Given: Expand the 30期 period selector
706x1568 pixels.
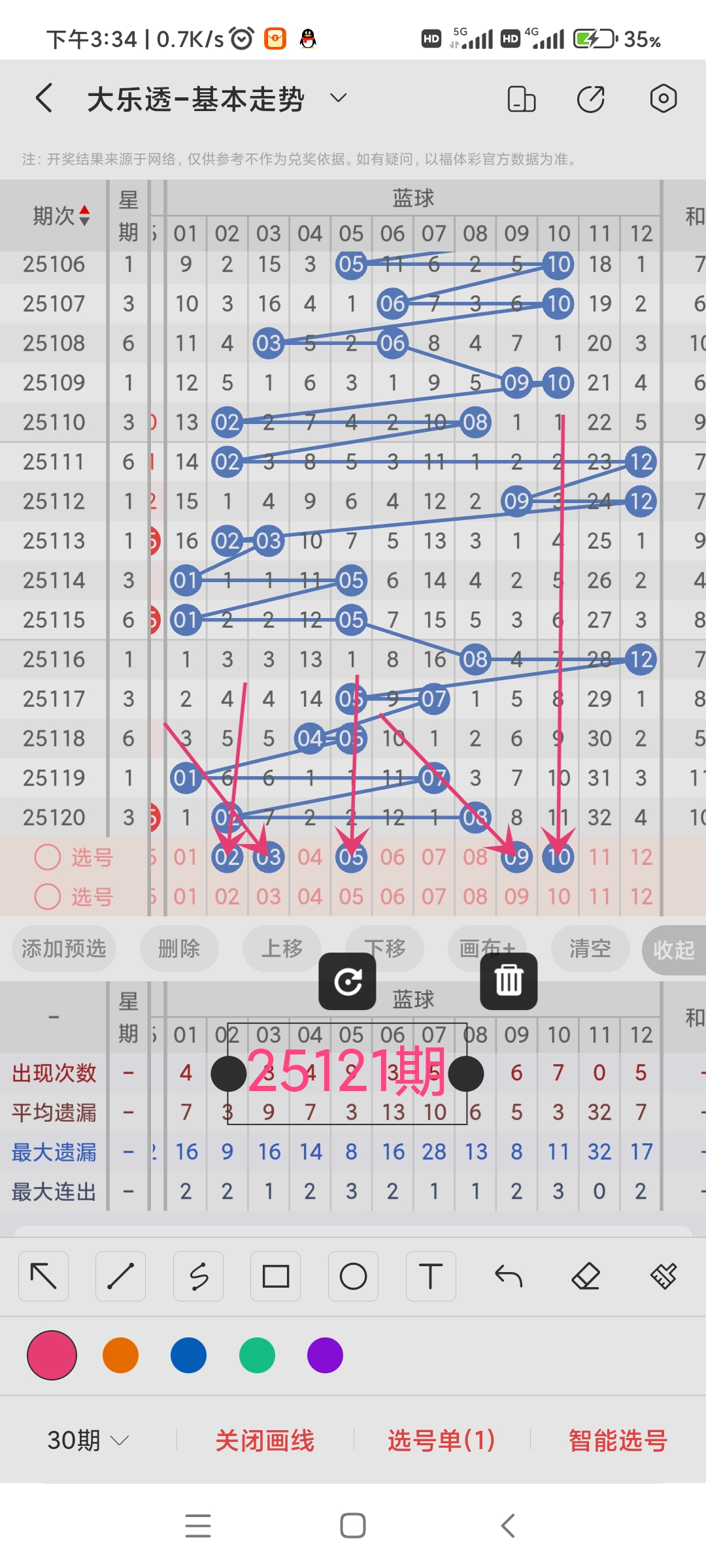Looking at the screenshot, I should click(86, 1442).
